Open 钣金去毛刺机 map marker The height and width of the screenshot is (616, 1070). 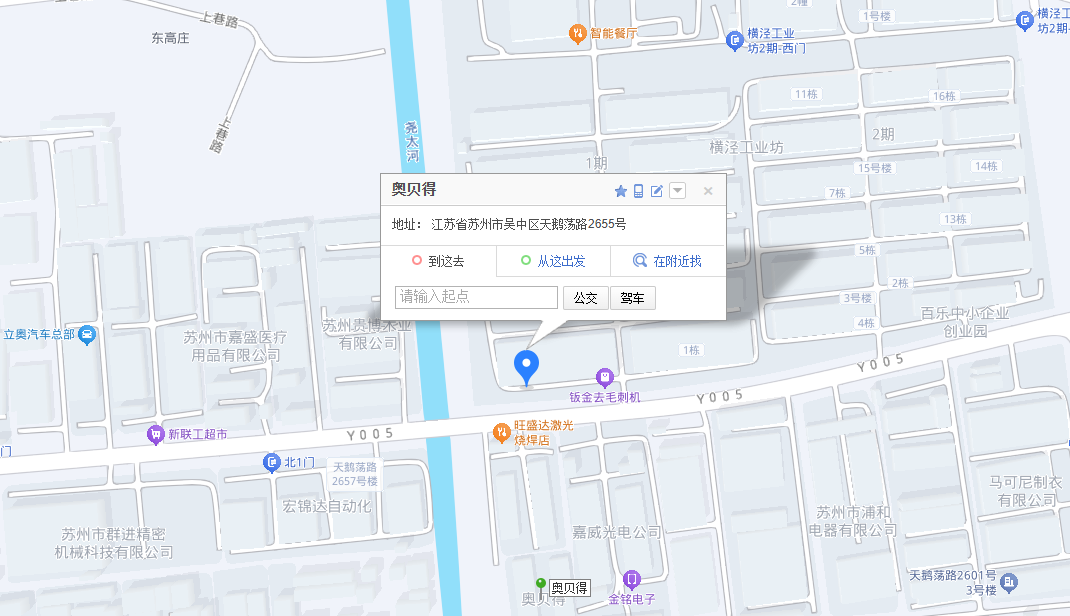604,378
